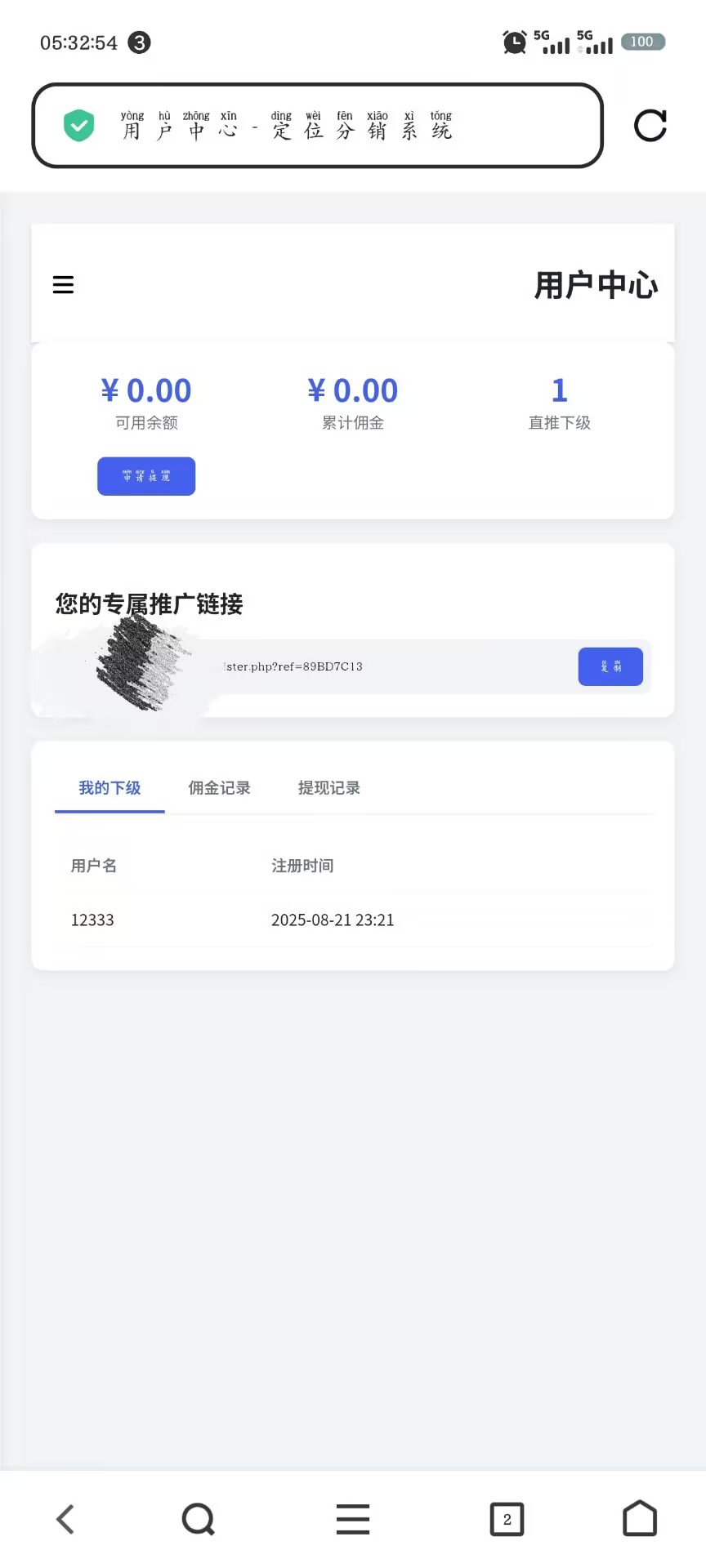This screenshot has width=706, height=1568.
Task: Go back using the browser back arrow
Action: coord(65,1519)
